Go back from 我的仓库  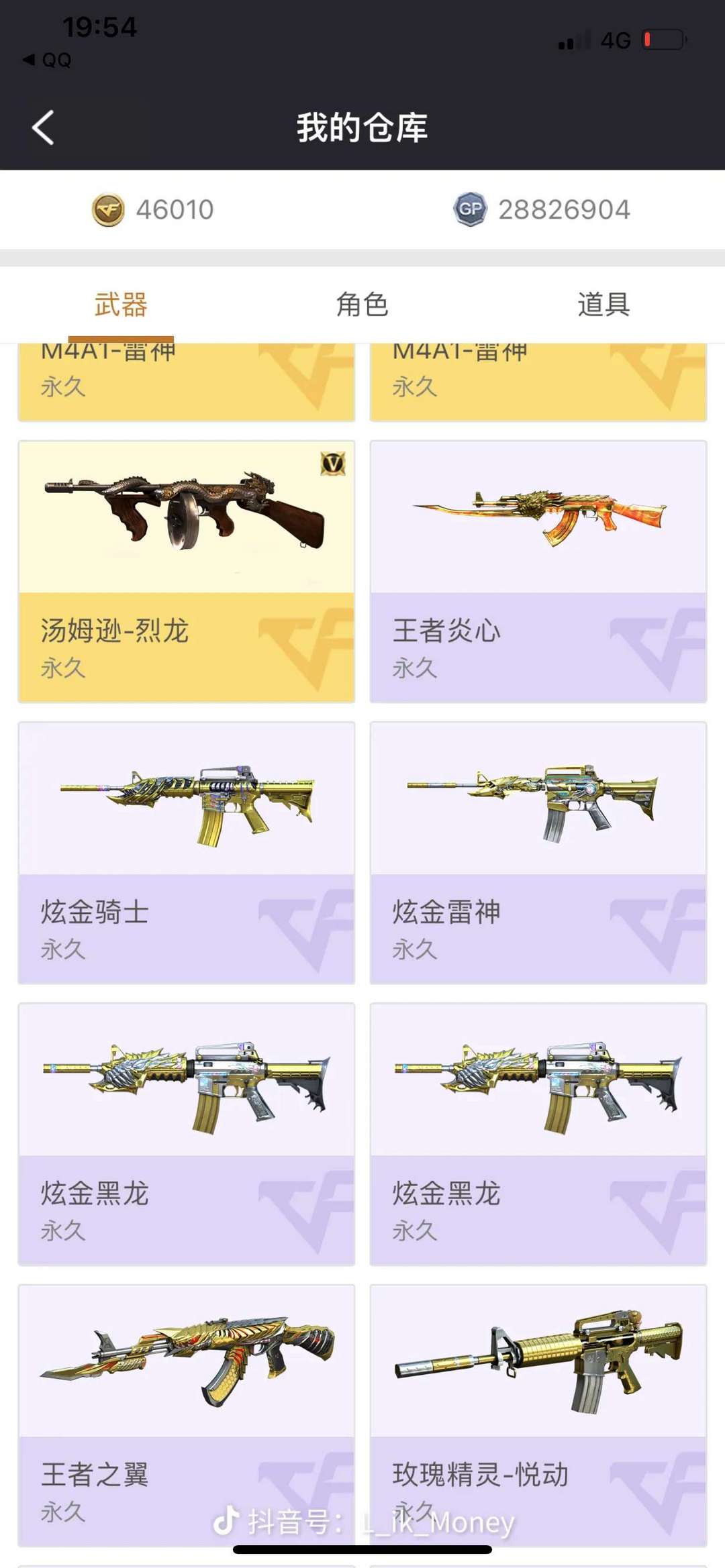[x=44, y=127]
